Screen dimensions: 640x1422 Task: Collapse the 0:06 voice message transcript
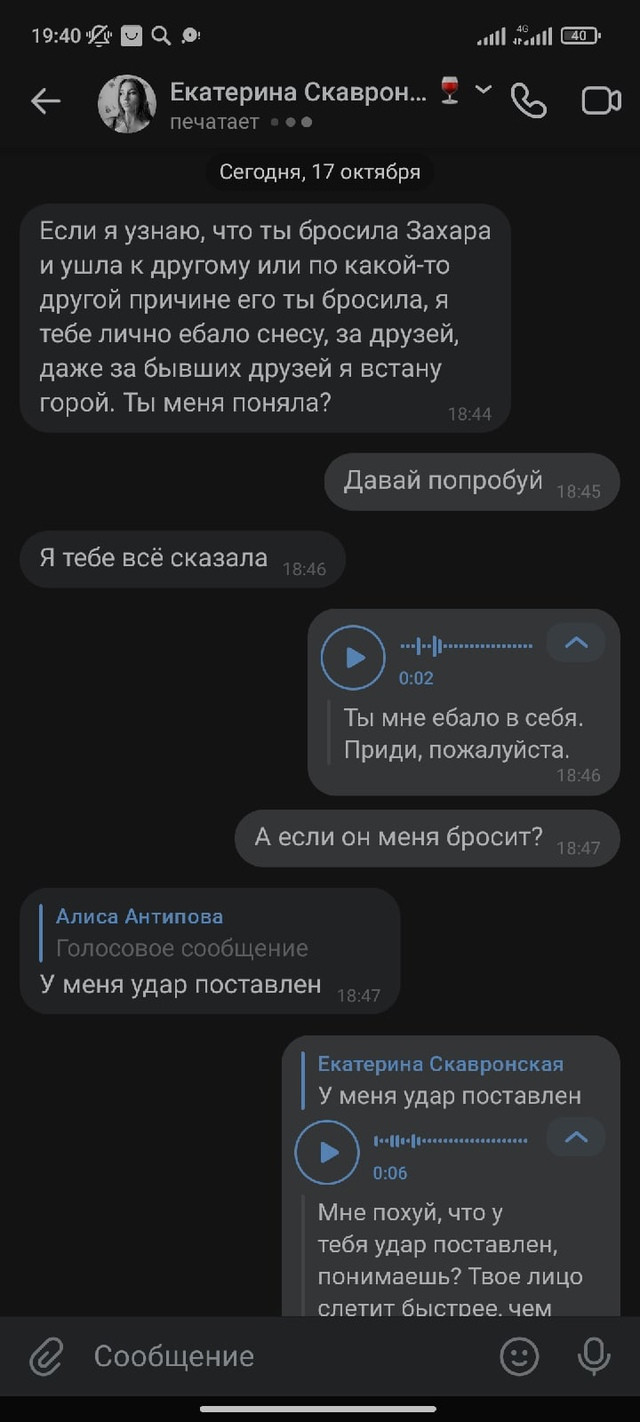pos(576,1137)
